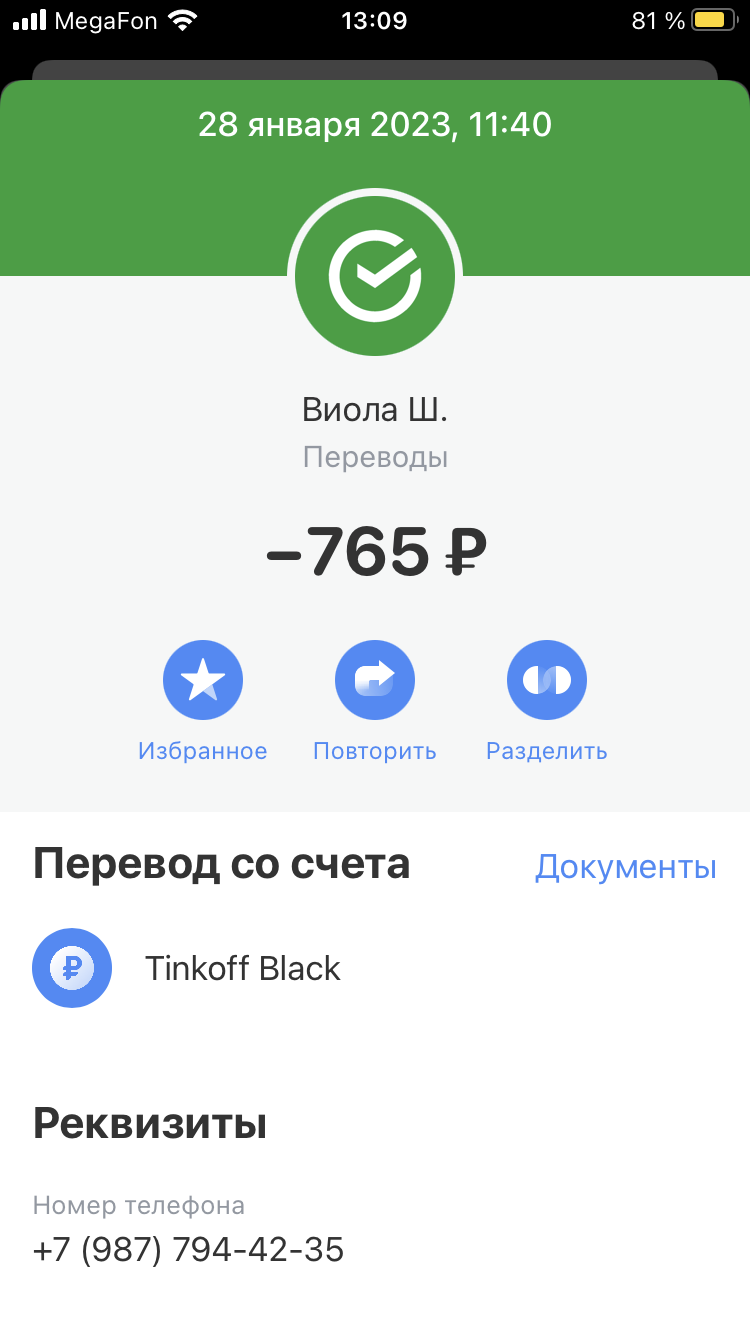
Task: Open the Документы link
Action: coord(626,866)
